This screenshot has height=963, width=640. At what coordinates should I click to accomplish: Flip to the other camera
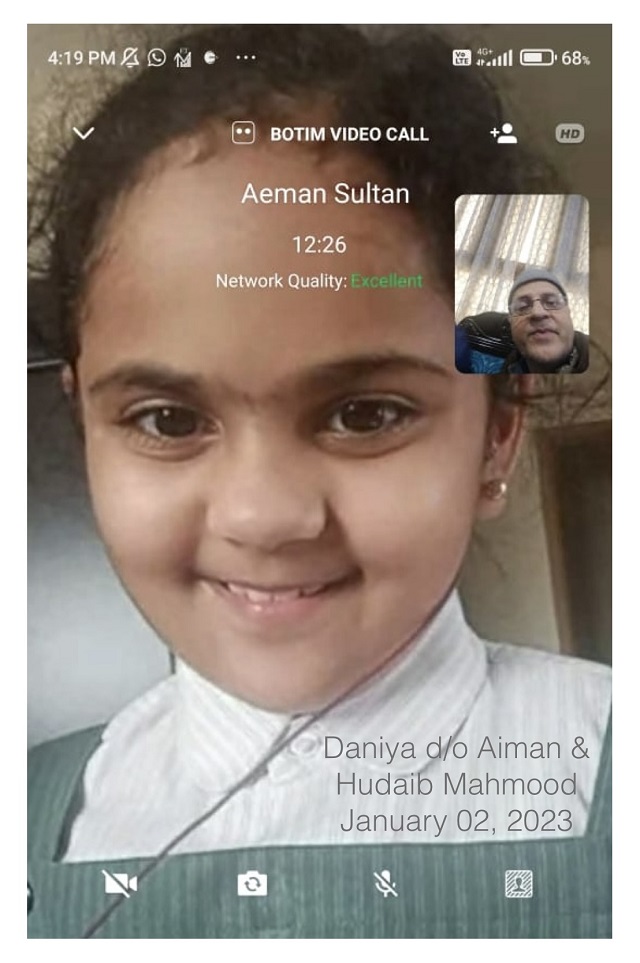pos(252,883)
